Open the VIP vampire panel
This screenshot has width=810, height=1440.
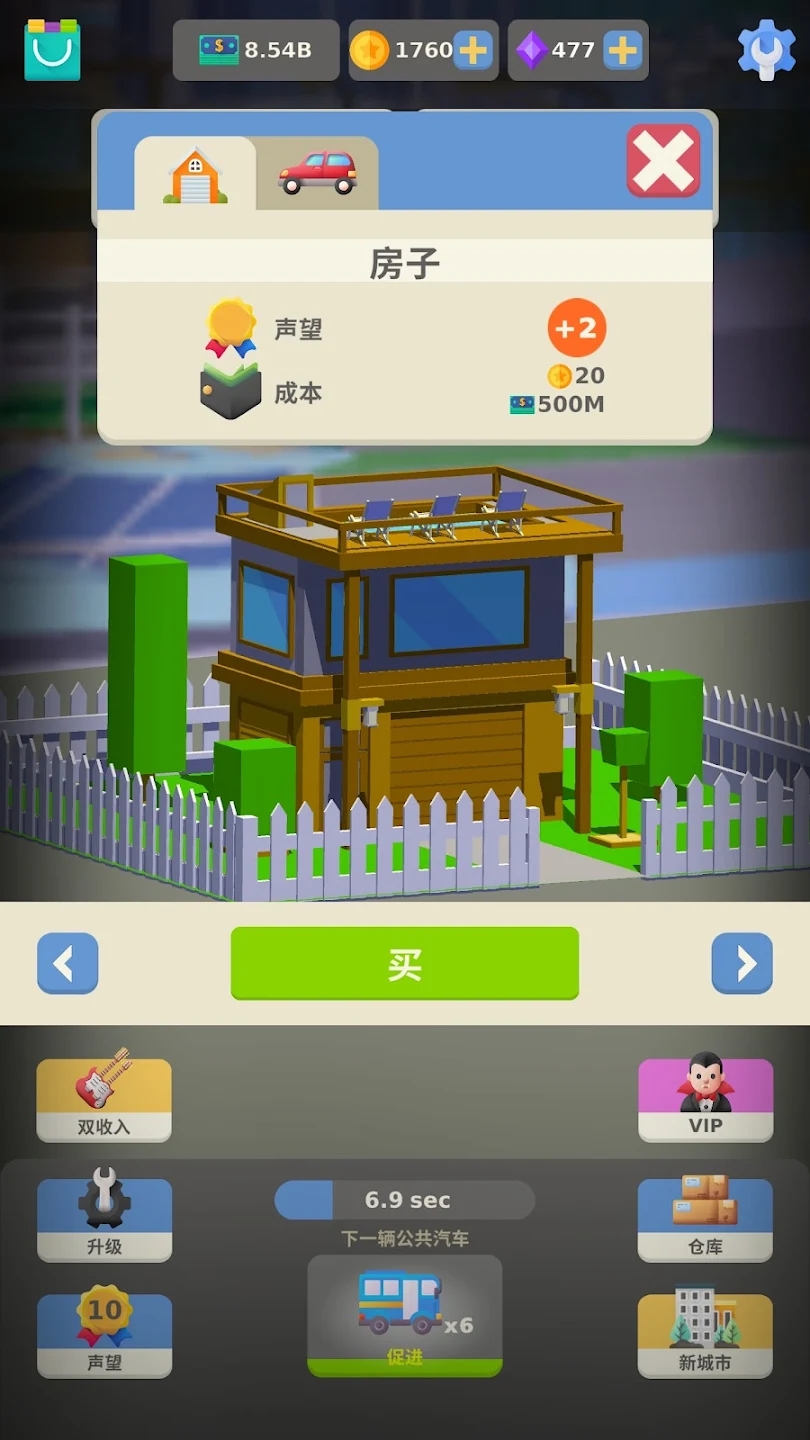[x=705, y=1098]
